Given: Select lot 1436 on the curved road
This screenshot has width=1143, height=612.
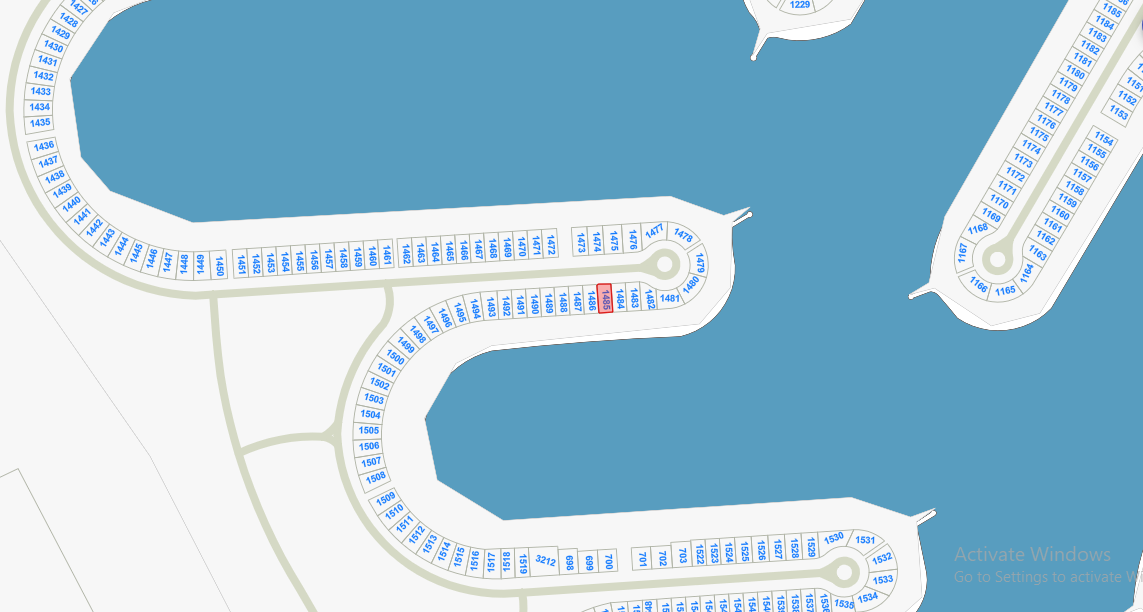Looking at the screenshot, I should (x=44, y=146).
